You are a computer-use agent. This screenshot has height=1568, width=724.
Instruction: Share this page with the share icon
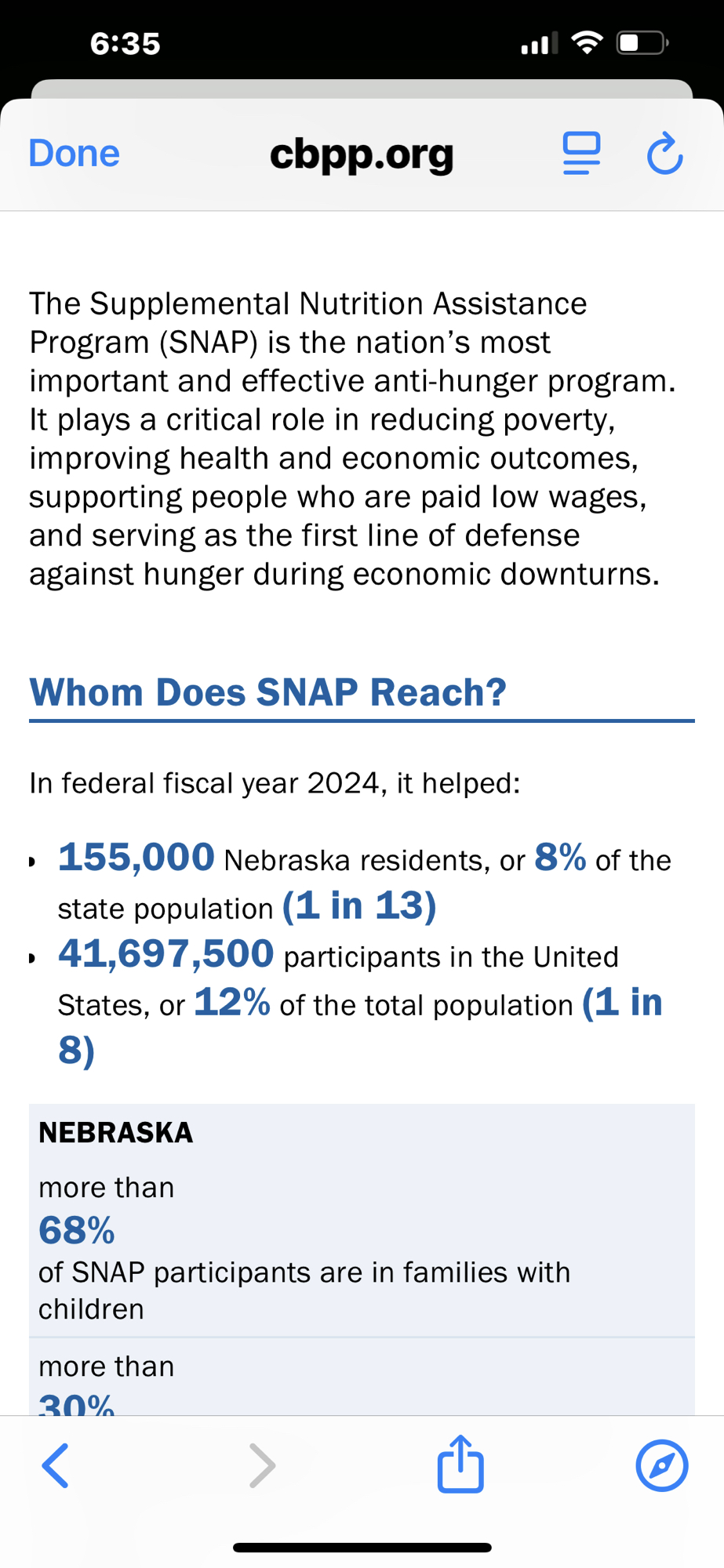click(460, 1464)
